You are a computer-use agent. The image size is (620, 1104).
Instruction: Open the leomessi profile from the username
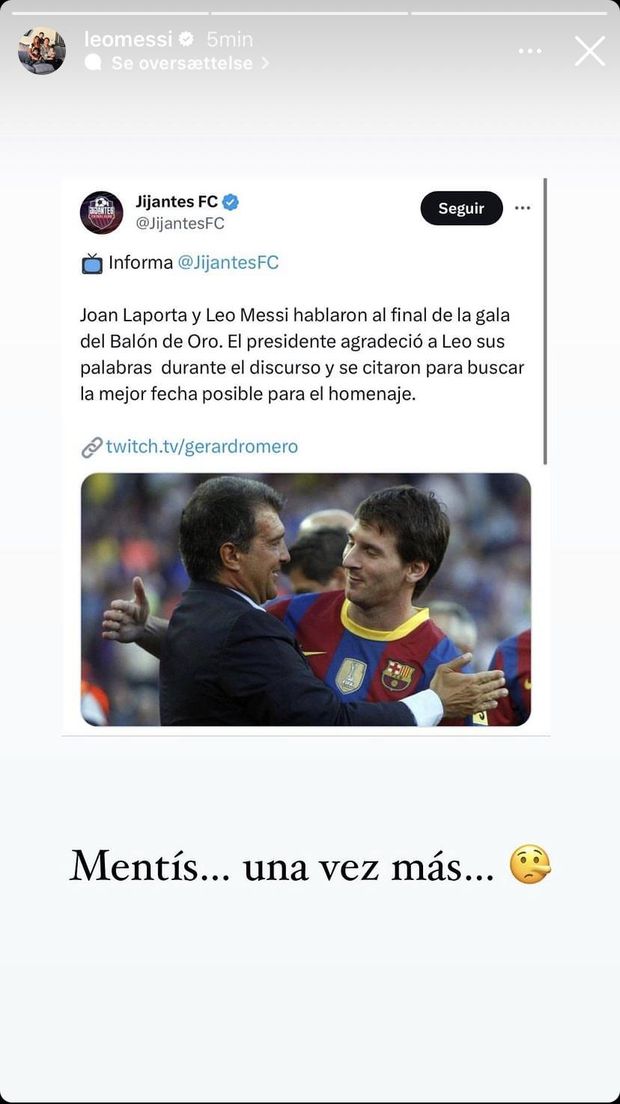[x=127, y=39]
